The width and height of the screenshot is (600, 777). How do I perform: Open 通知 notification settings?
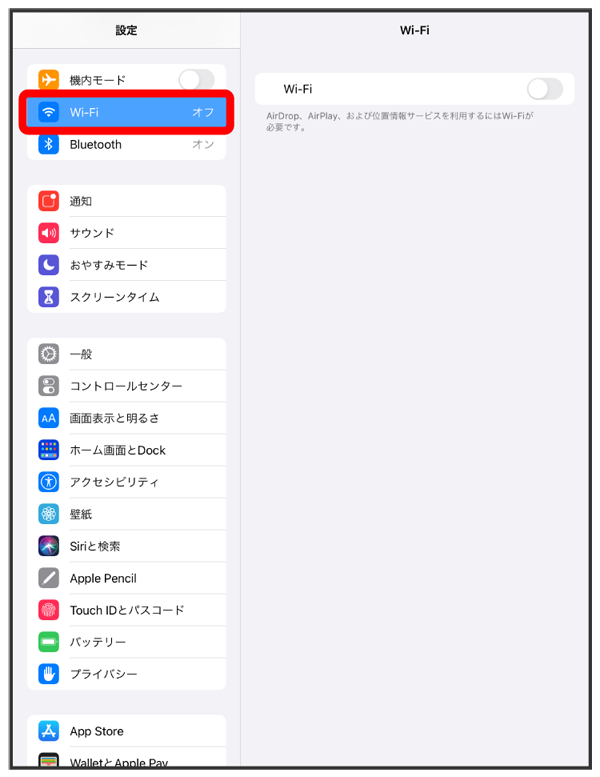coord(126,201)
